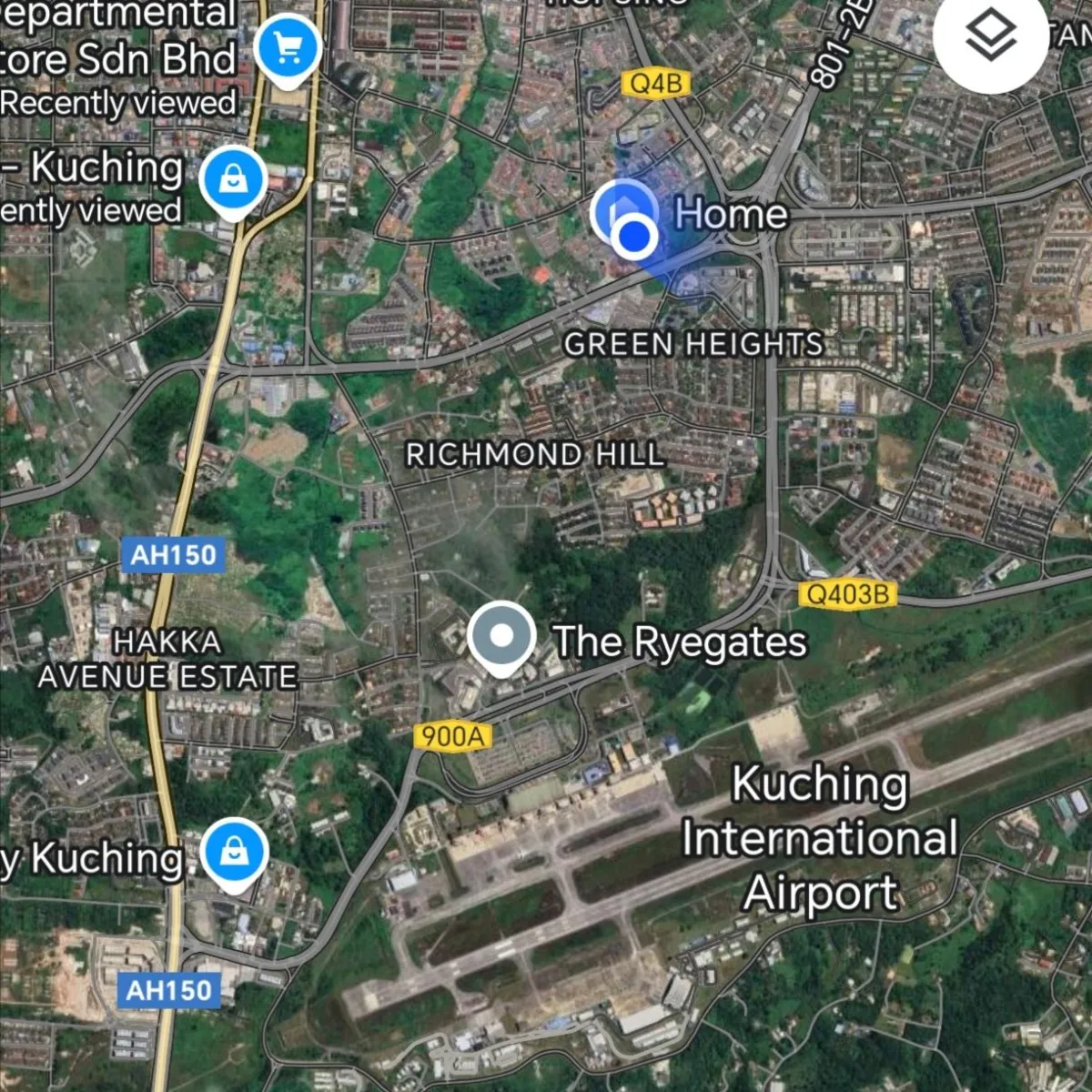
Task: Select the Kuching International Airport label
Action: [820, 837]
